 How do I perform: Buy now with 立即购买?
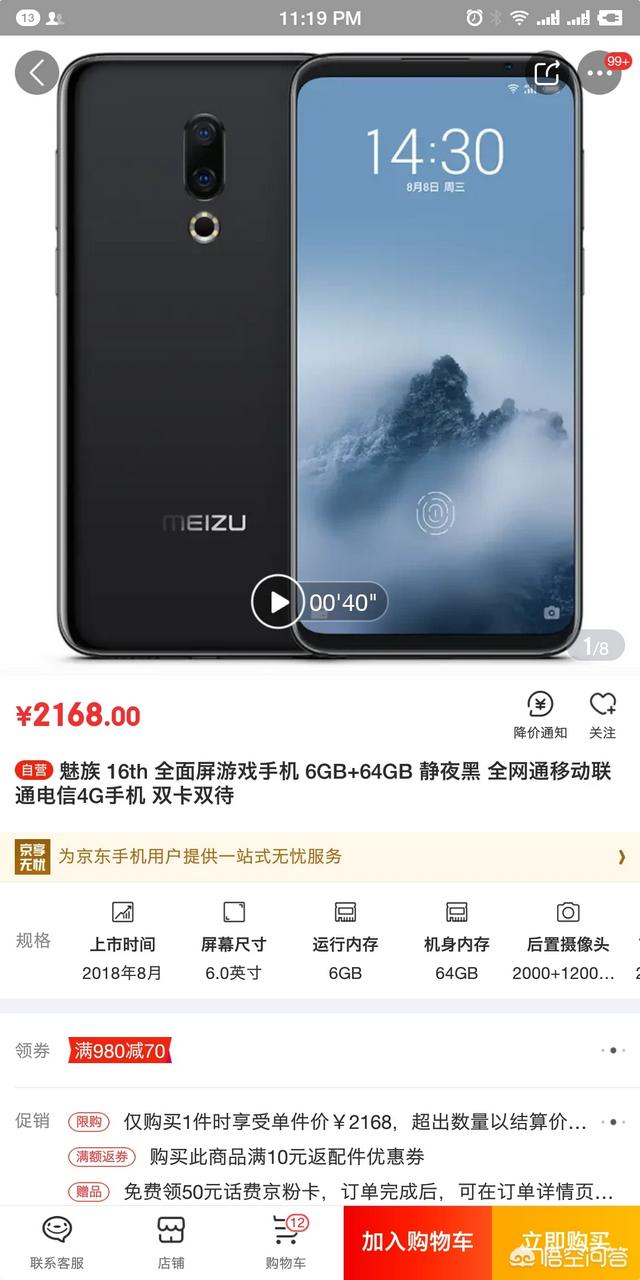pos(566,1242)
